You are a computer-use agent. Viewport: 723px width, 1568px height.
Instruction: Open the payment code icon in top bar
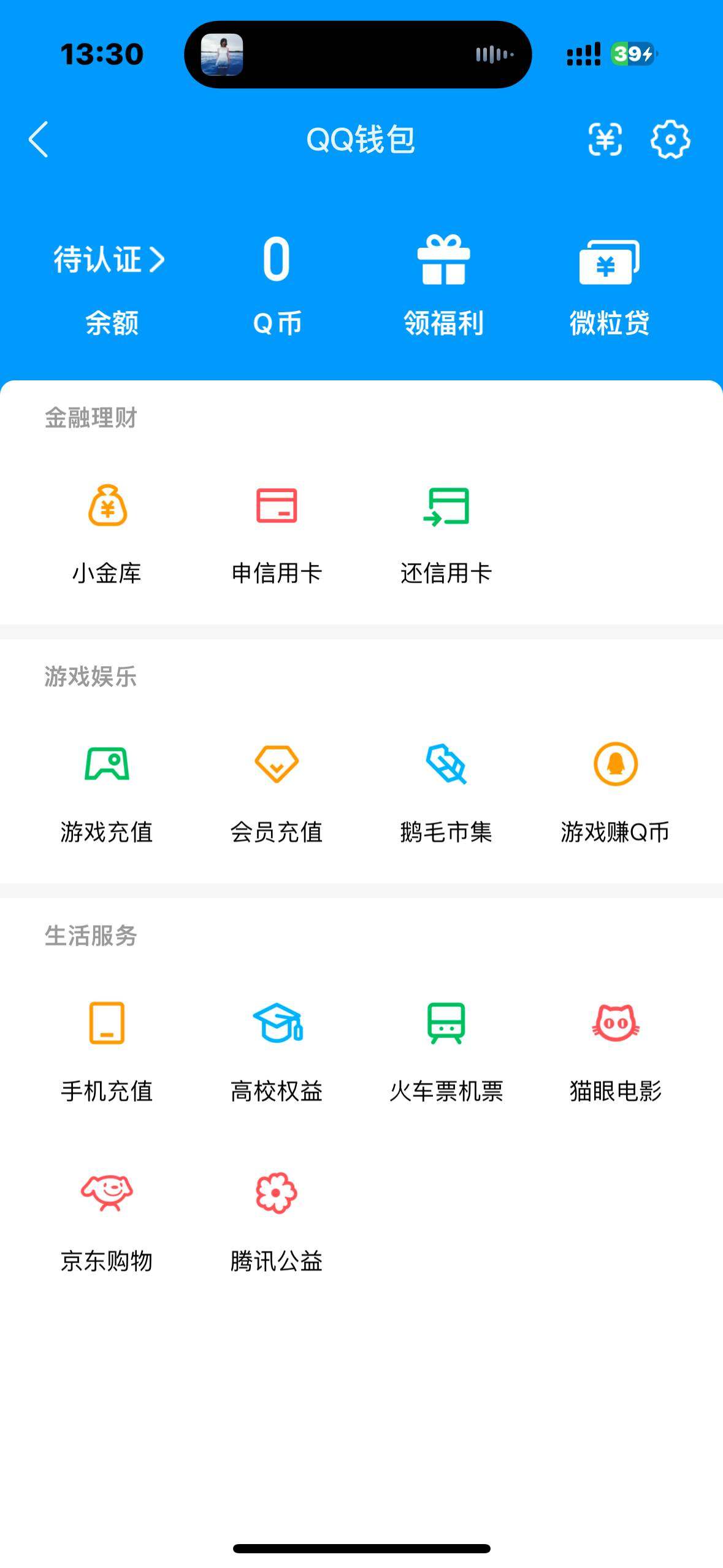point(606,140)
